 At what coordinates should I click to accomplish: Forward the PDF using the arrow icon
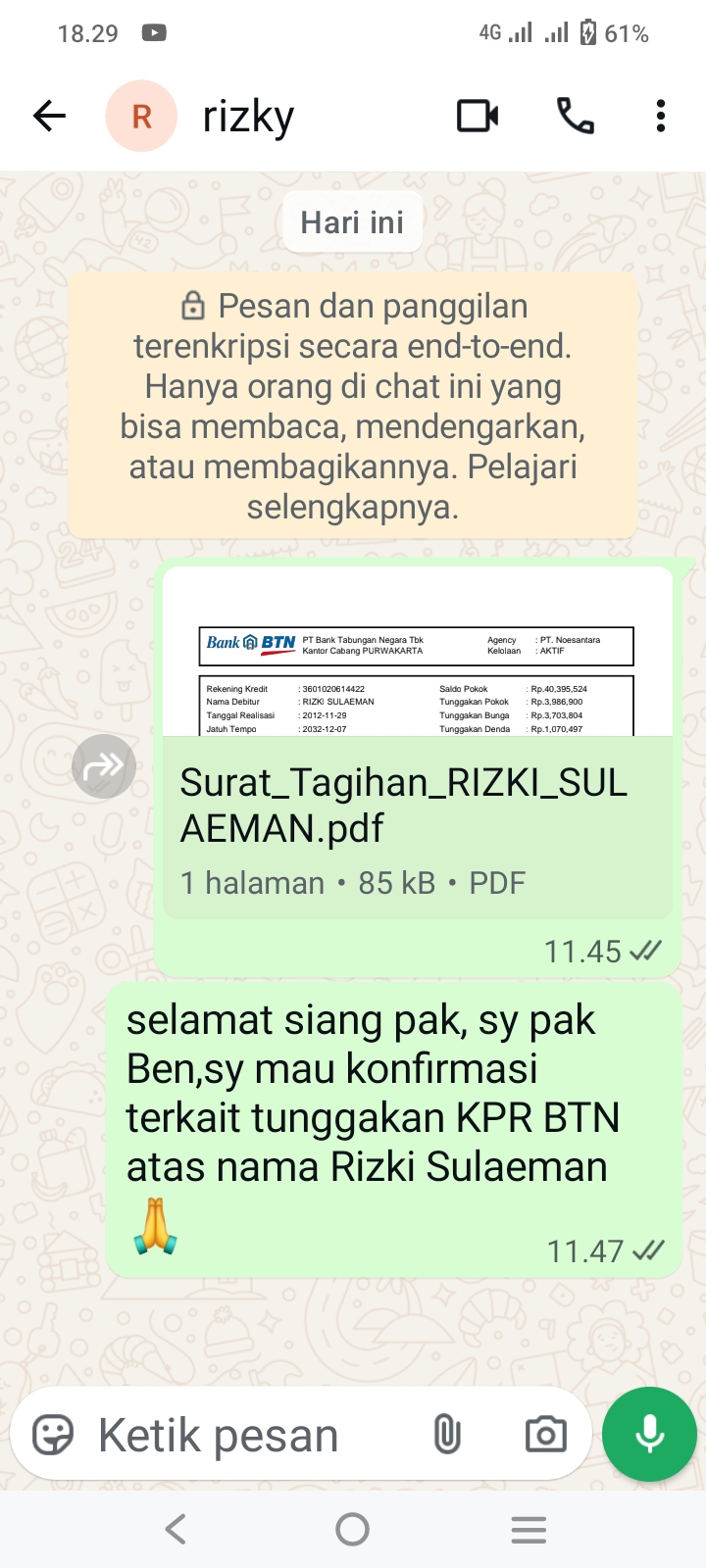pos(104,766)
